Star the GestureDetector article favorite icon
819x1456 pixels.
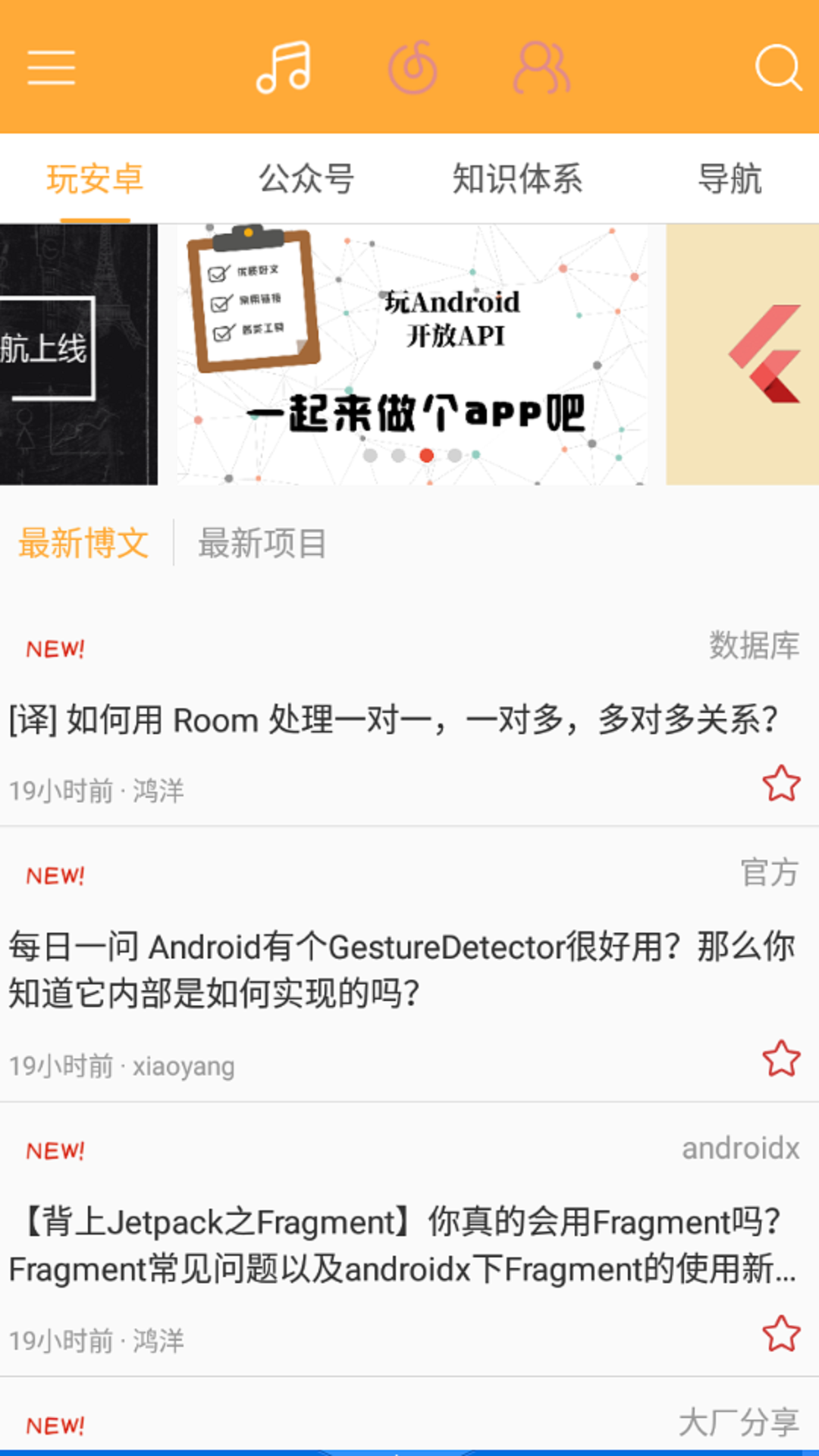(x=782, y=1057)
